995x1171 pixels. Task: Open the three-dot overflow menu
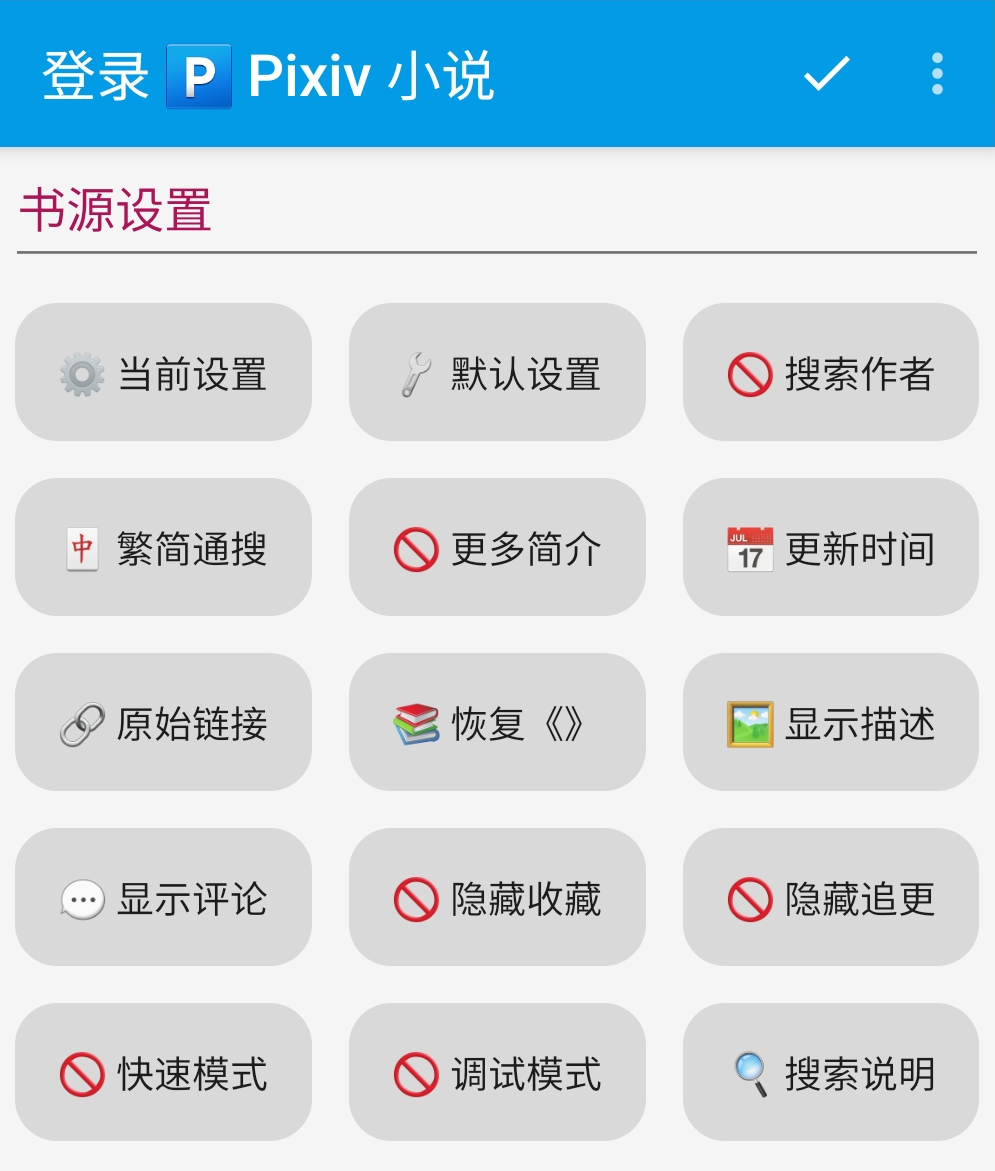point(937,74)
